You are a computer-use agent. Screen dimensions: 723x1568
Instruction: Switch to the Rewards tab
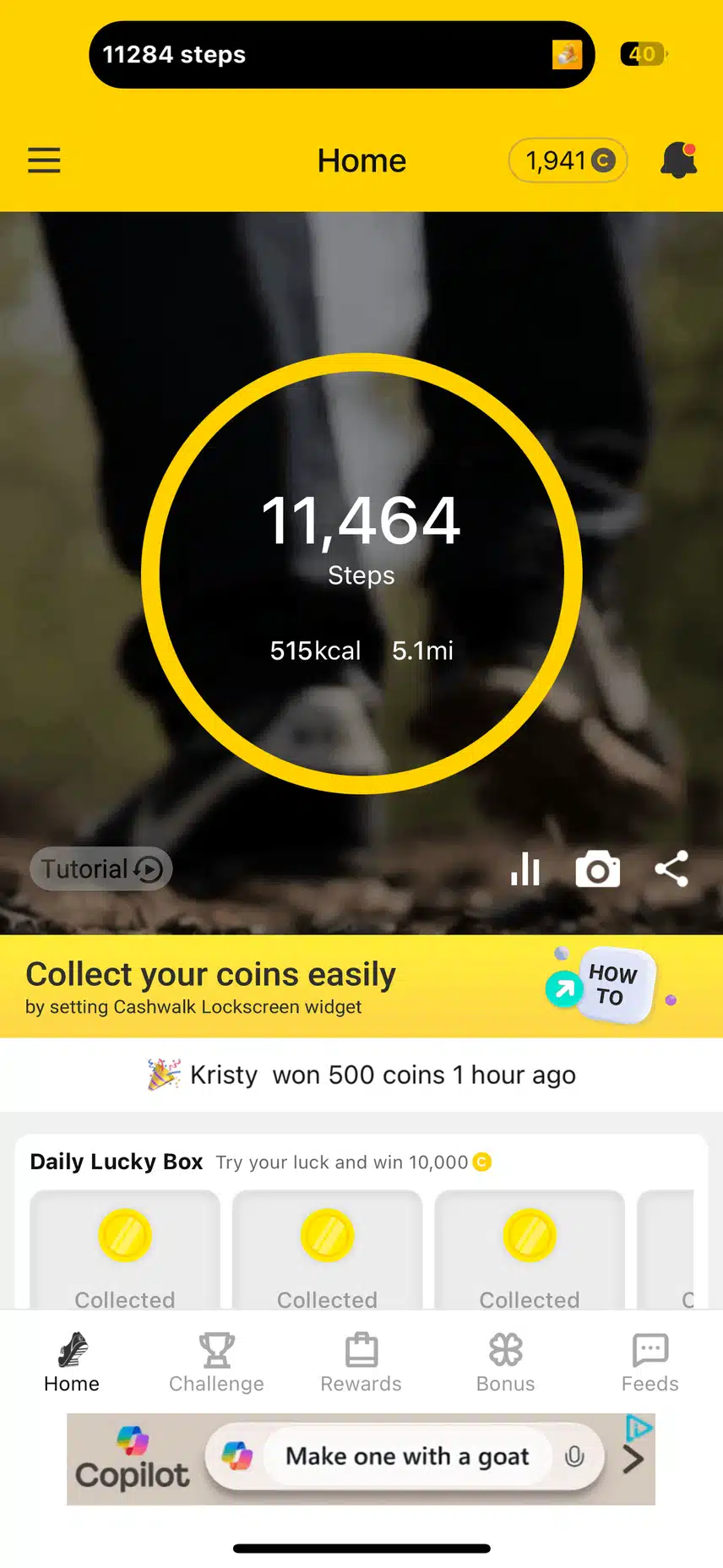tap(361, 1361)
